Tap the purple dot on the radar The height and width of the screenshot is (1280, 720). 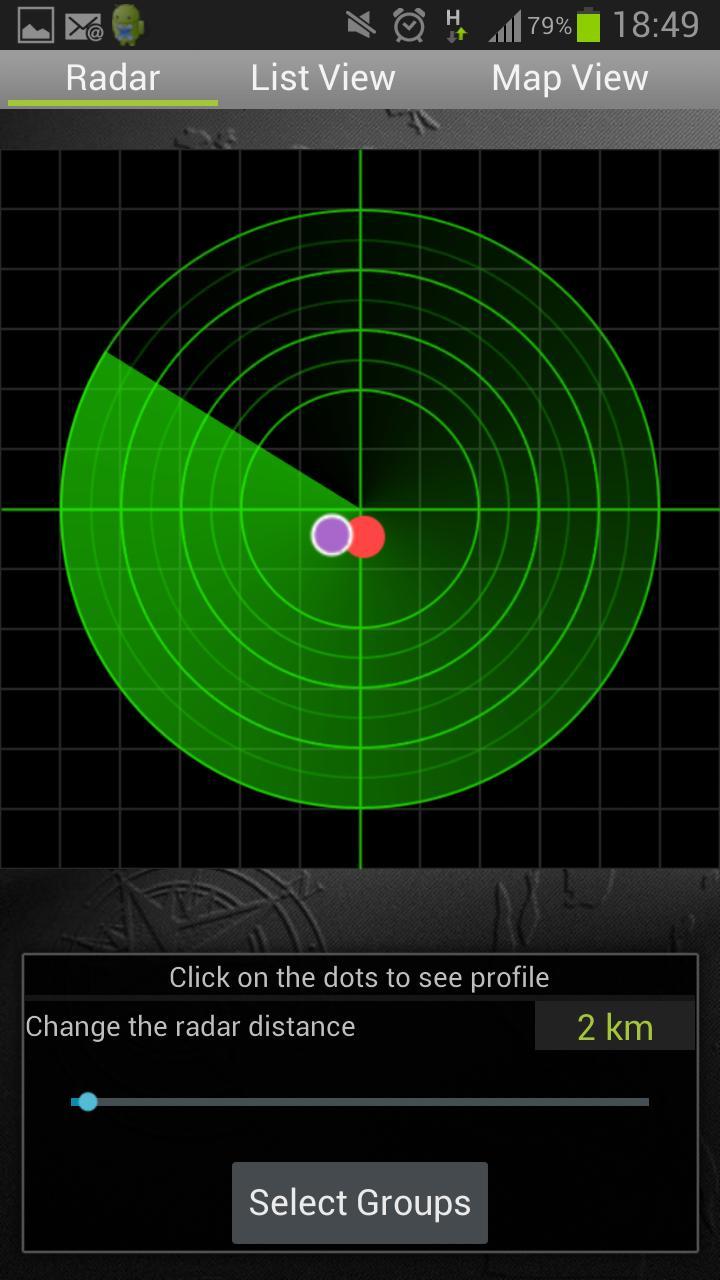(x=330, y=535)
